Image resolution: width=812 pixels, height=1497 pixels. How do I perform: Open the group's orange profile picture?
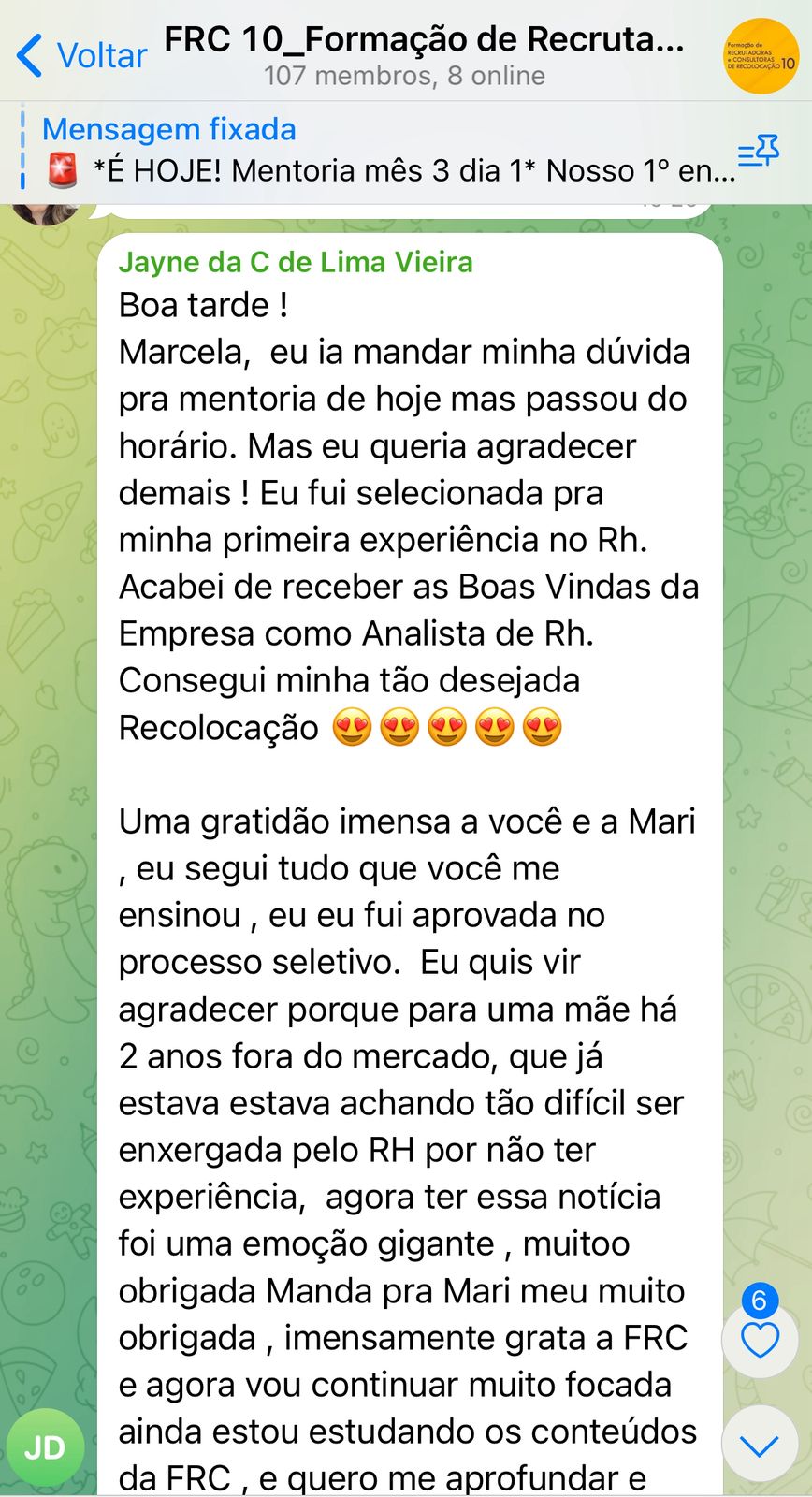(761, 56)
